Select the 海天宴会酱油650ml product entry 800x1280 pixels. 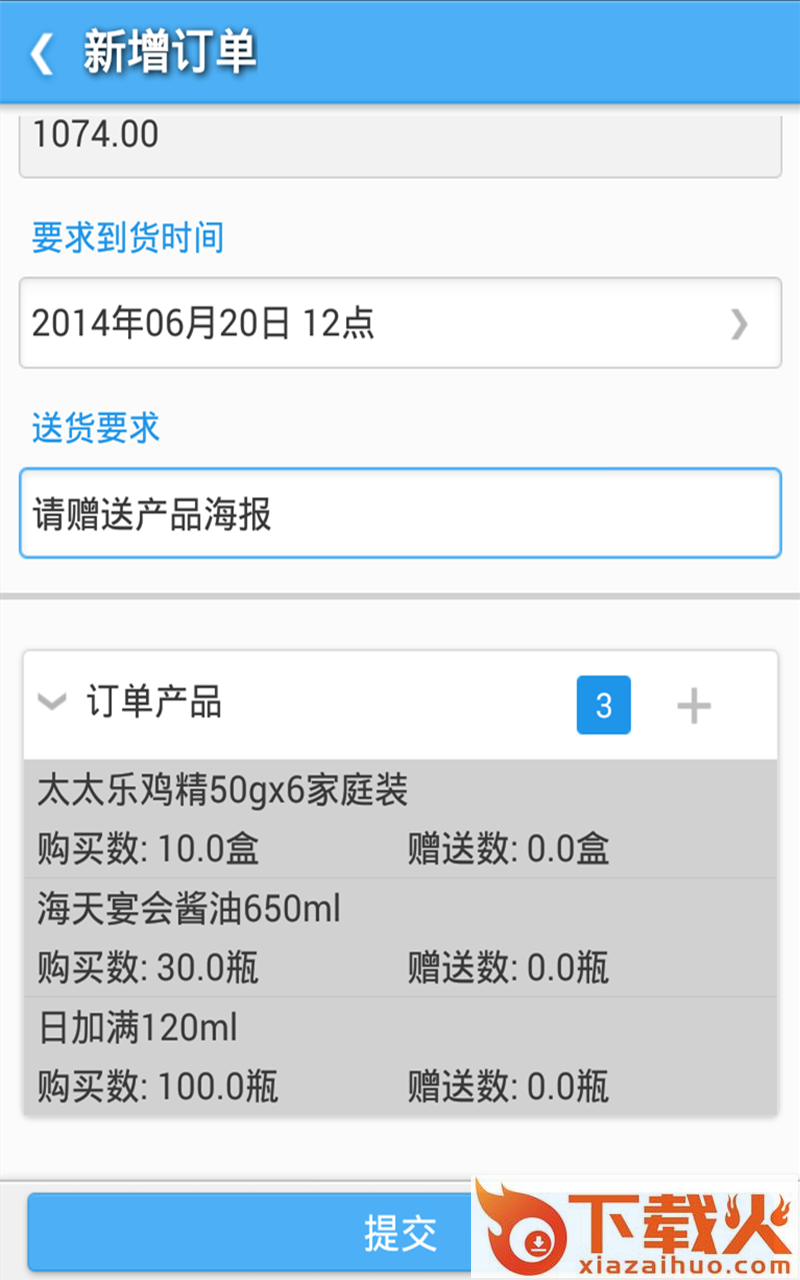pyautogui.click(x=400, y=938)
